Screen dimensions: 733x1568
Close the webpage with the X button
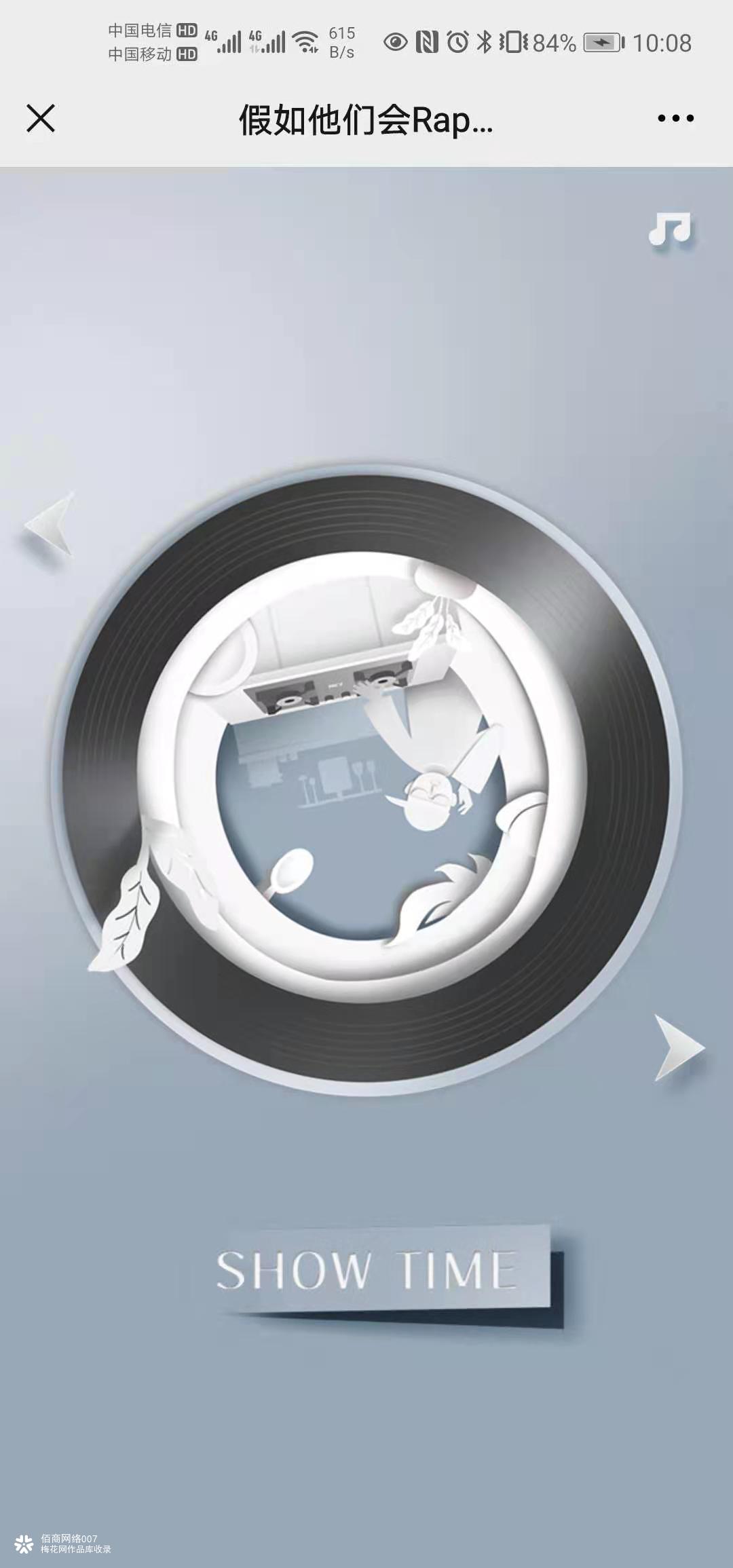[41, 119]
